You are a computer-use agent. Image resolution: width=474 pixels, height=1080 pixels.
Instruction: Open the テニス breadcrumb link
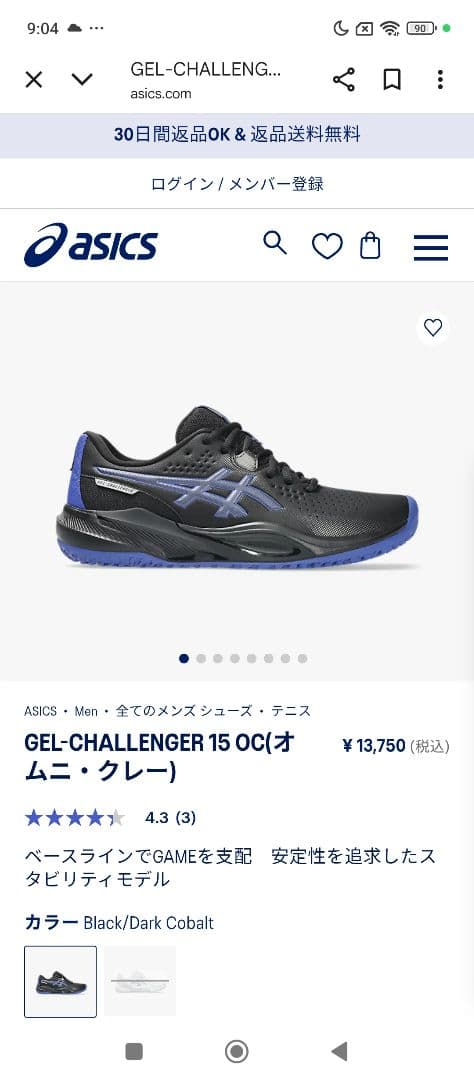click(291, 711)
